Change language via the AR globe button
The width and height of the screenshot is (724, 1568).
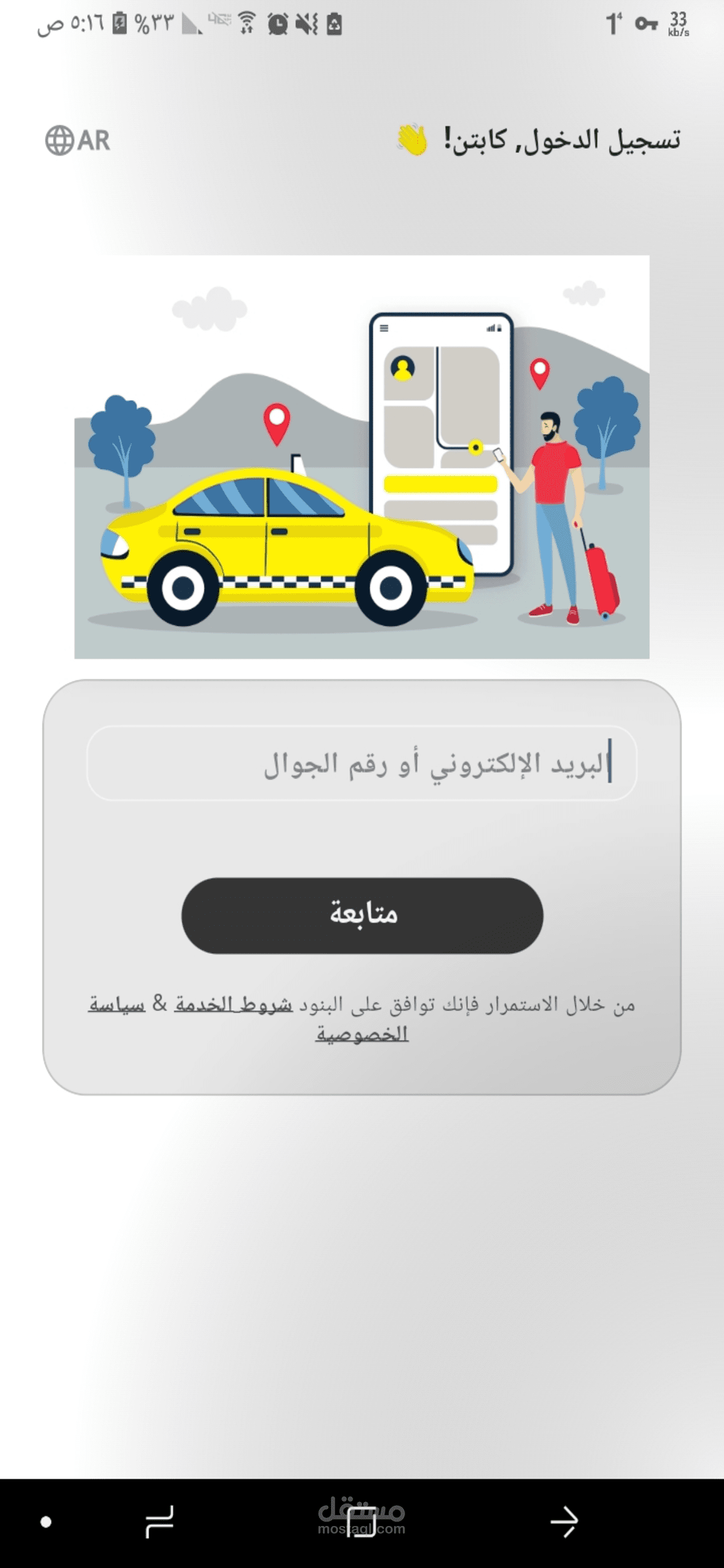pyautogui.click(x=78, y=141)
